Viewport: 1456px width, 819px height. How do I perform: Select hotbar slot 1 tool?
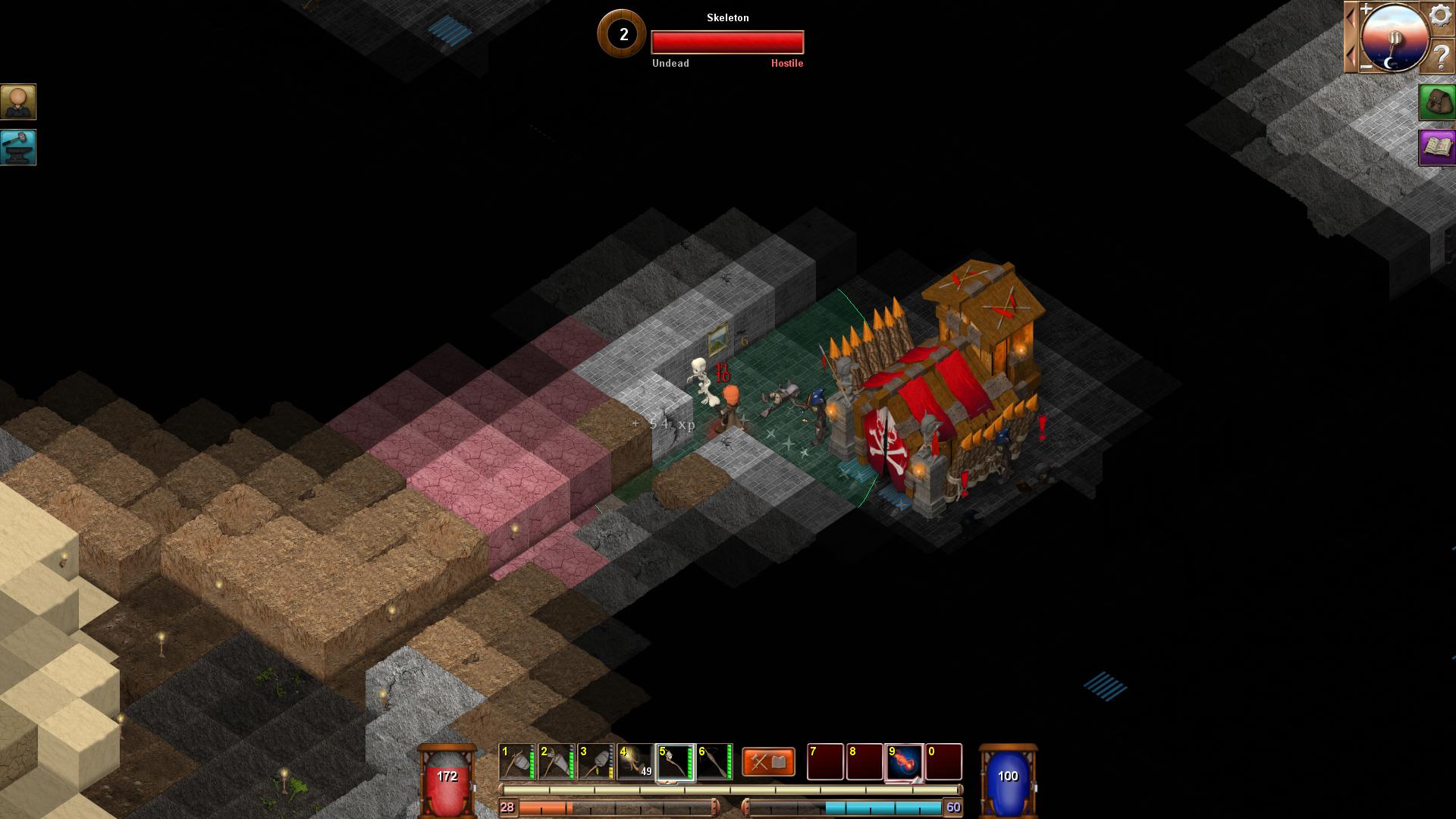[x=517, y=762]
